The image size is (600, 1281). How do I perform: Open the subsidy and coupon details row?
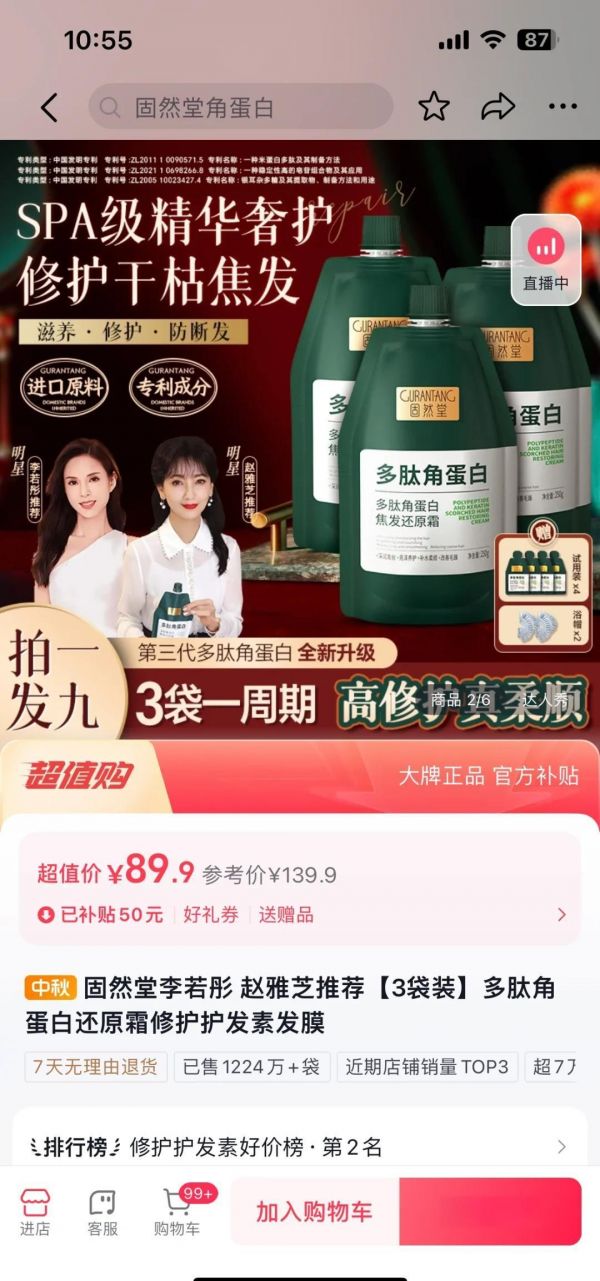coord(300,914)
